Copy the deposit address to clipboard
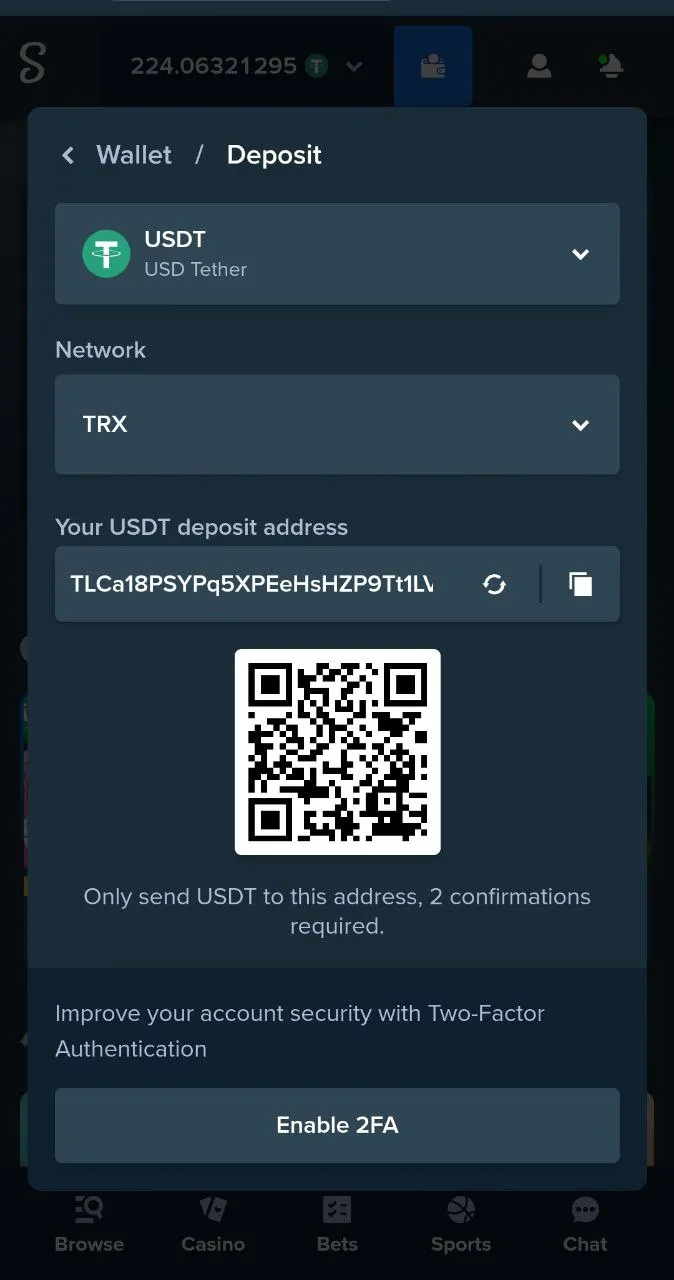 (580, 584)
